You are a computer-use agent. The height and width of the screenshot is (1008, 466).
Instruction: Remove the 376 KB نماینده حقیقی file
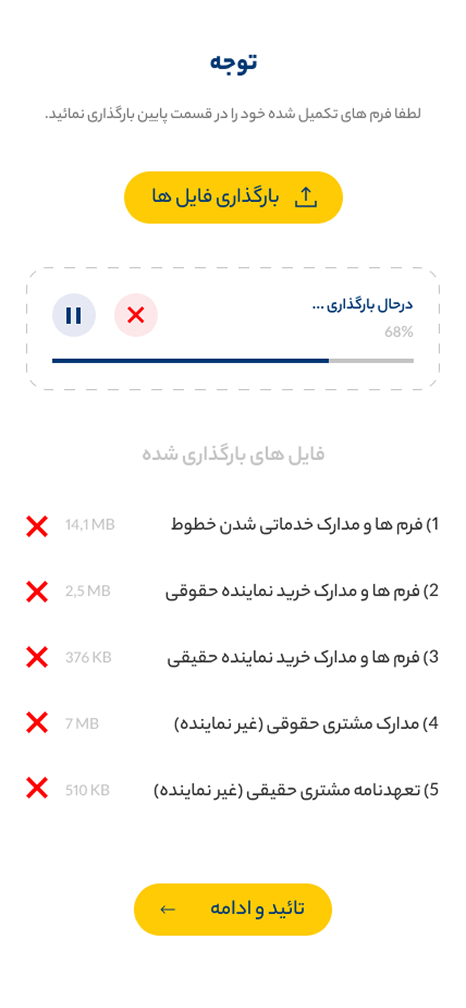tap(37, 657)
